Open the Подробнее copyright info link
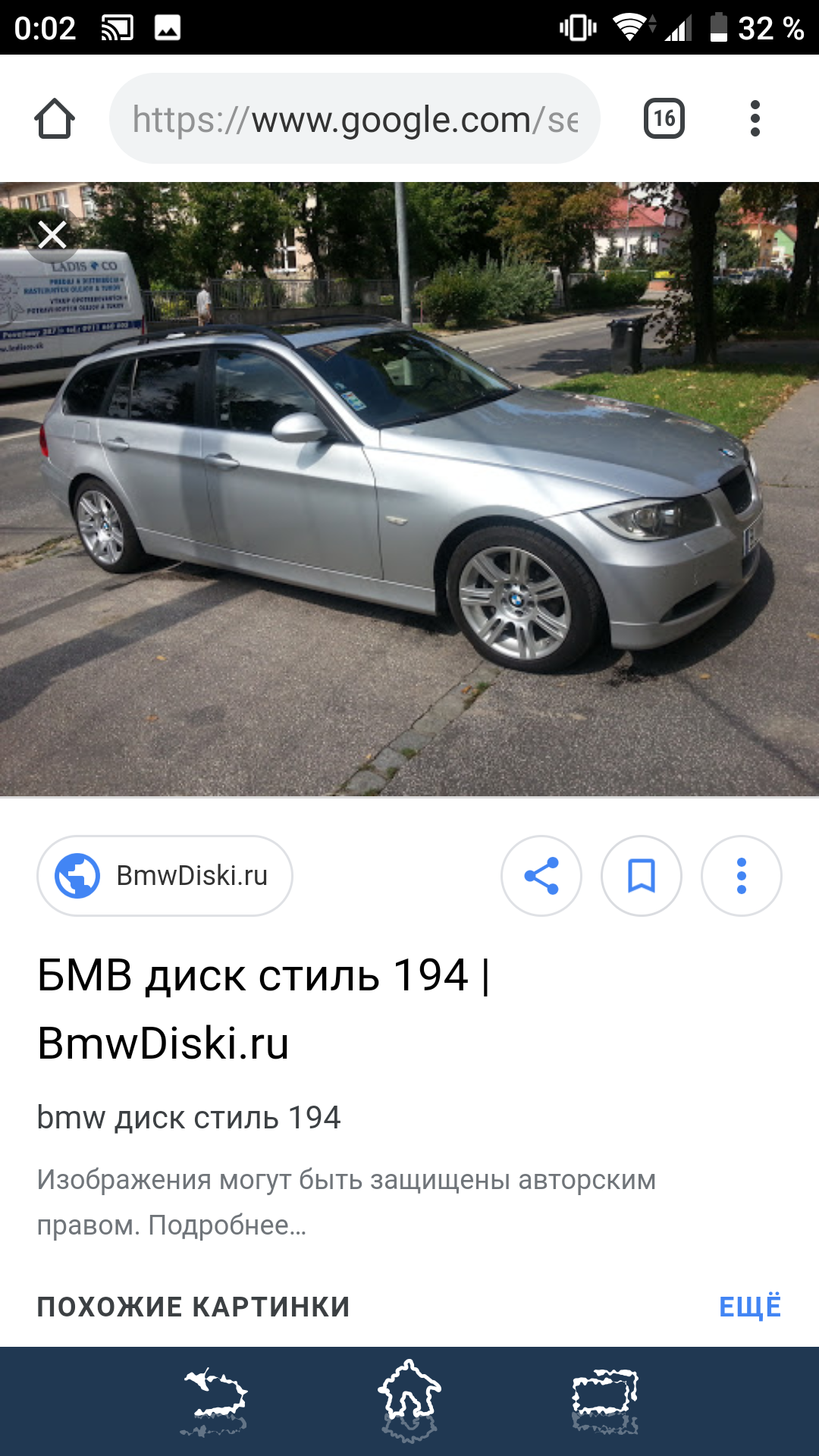This screenshot has width=819, height=1456. (x=226, y=1225)
